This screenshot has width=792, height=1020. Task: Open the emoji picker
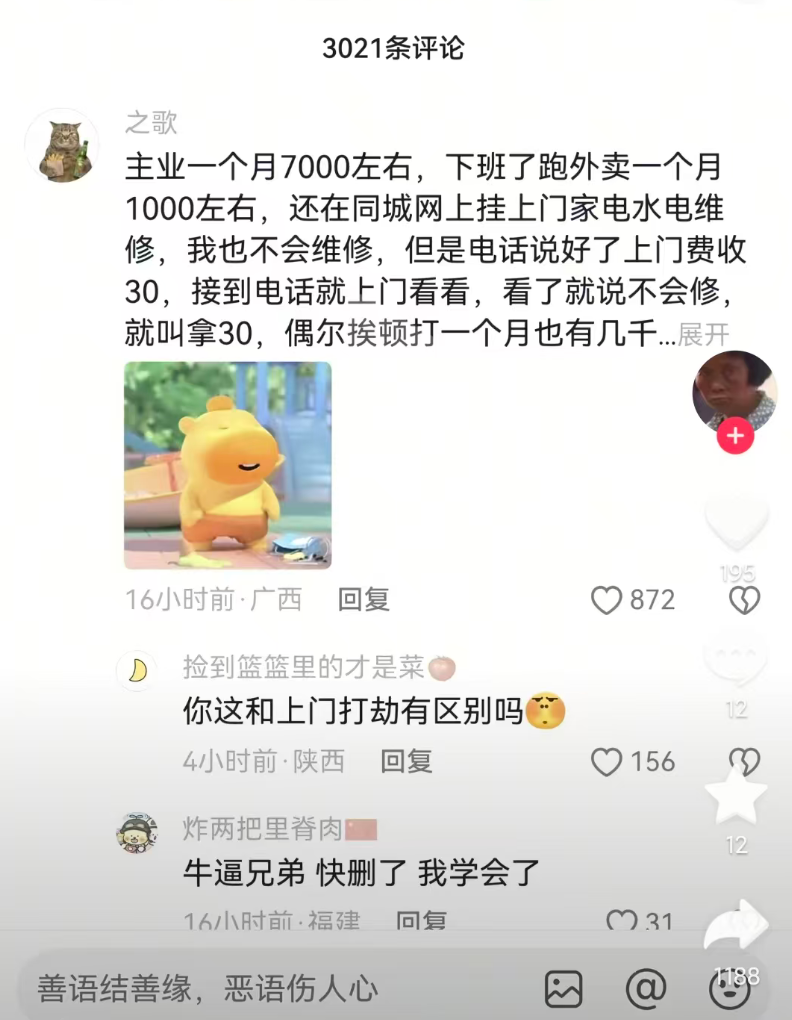[729, 989]
